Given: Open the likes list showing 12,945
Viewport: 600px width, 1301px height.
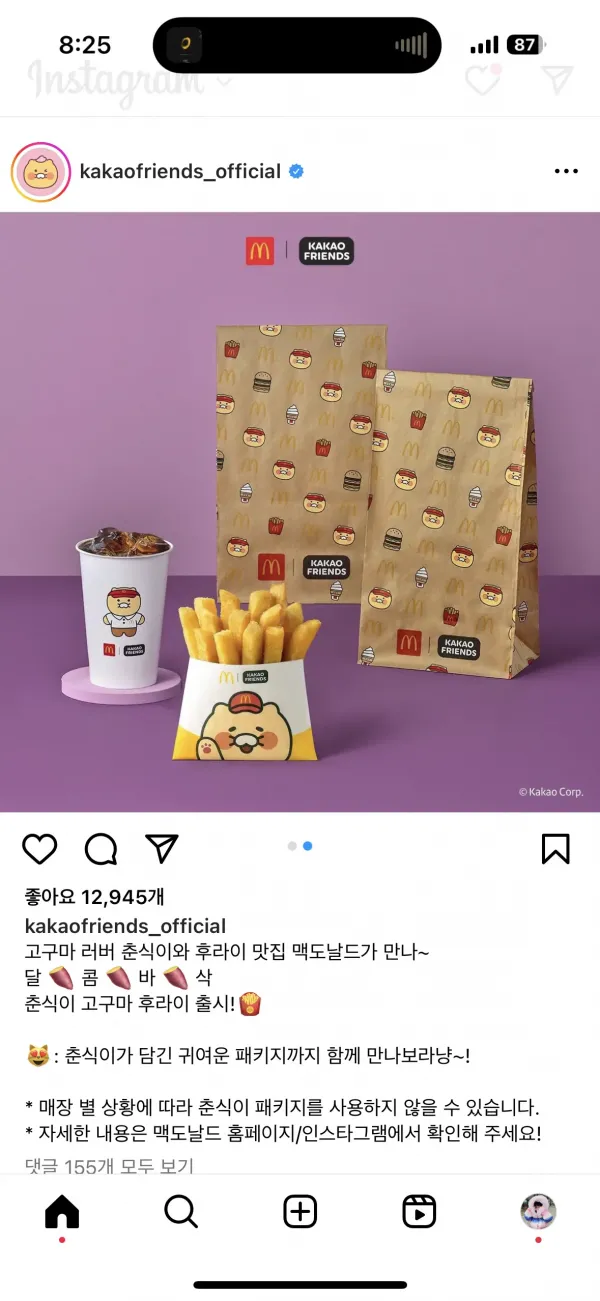Looking at the screenshot, I should tap(95, 896).
